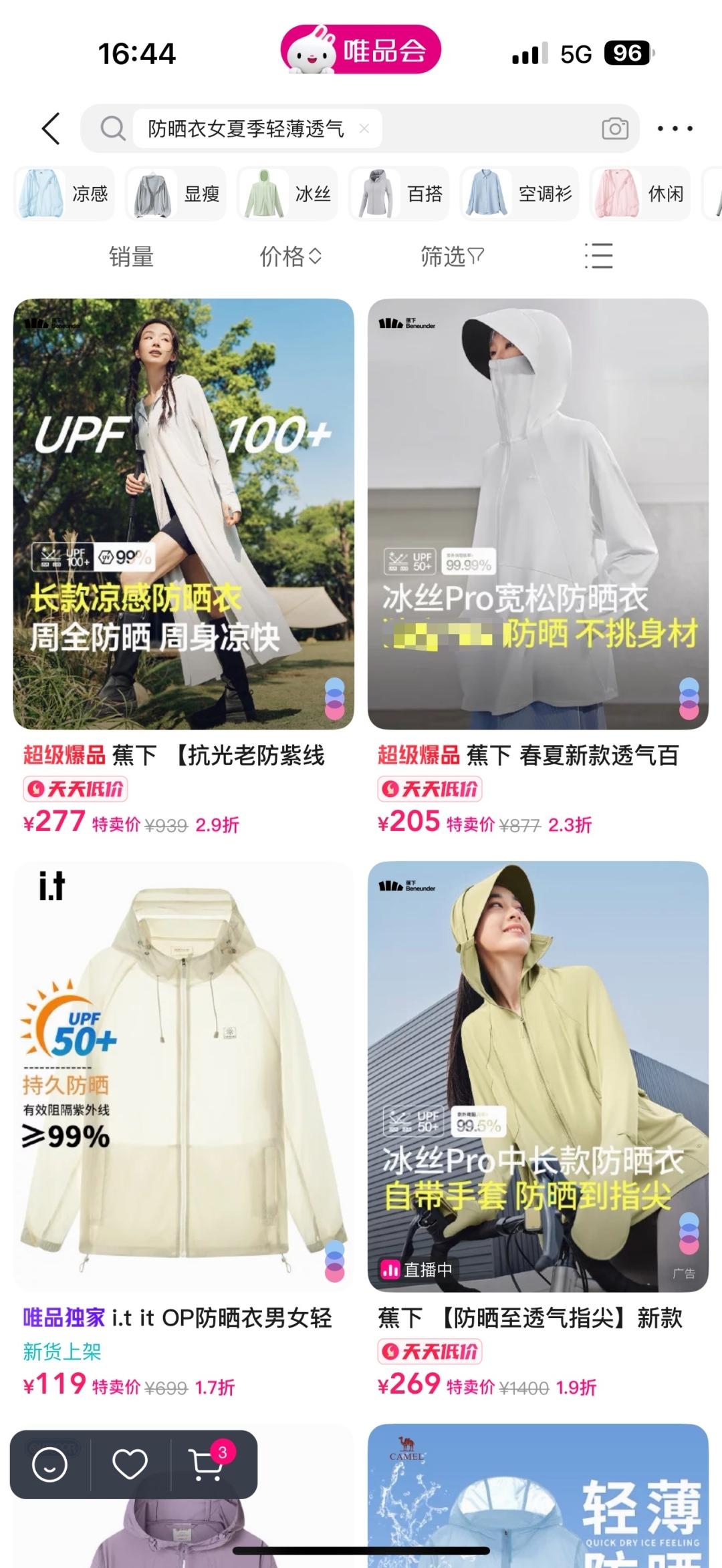This screenshot has width=722, height=1568.
Task: Open the 筛选 filter panel
Action: coord(452,257)
